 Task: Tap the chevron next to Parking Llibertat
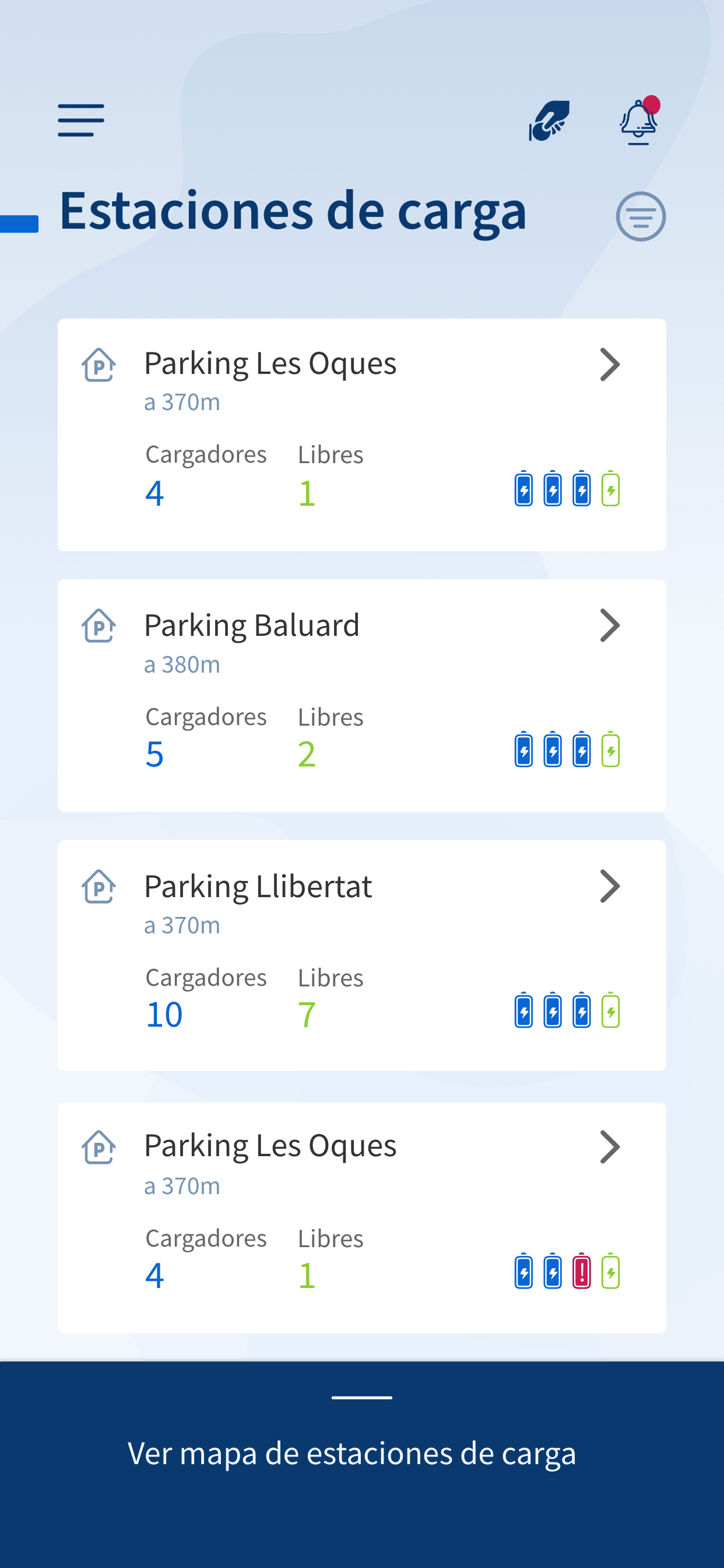coord(610,886)
